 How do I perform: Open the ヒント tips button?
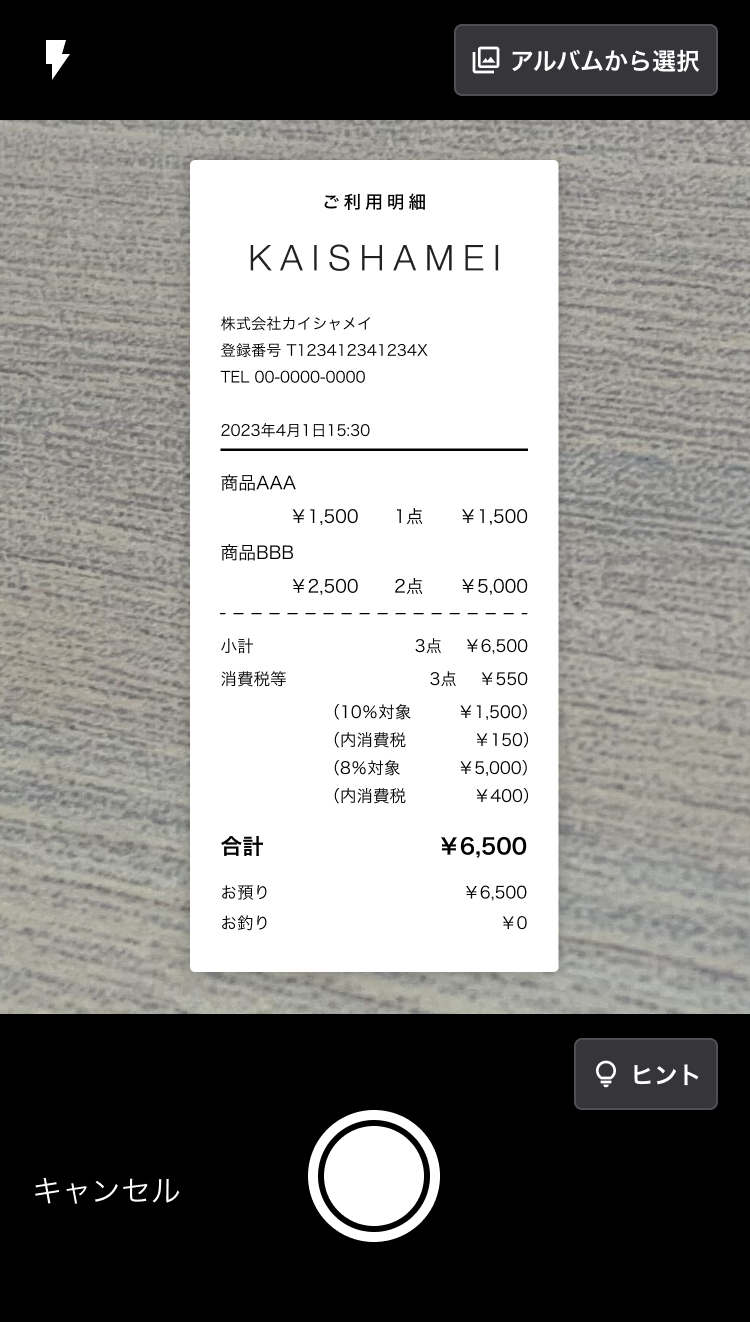(x=645, y=1074)
